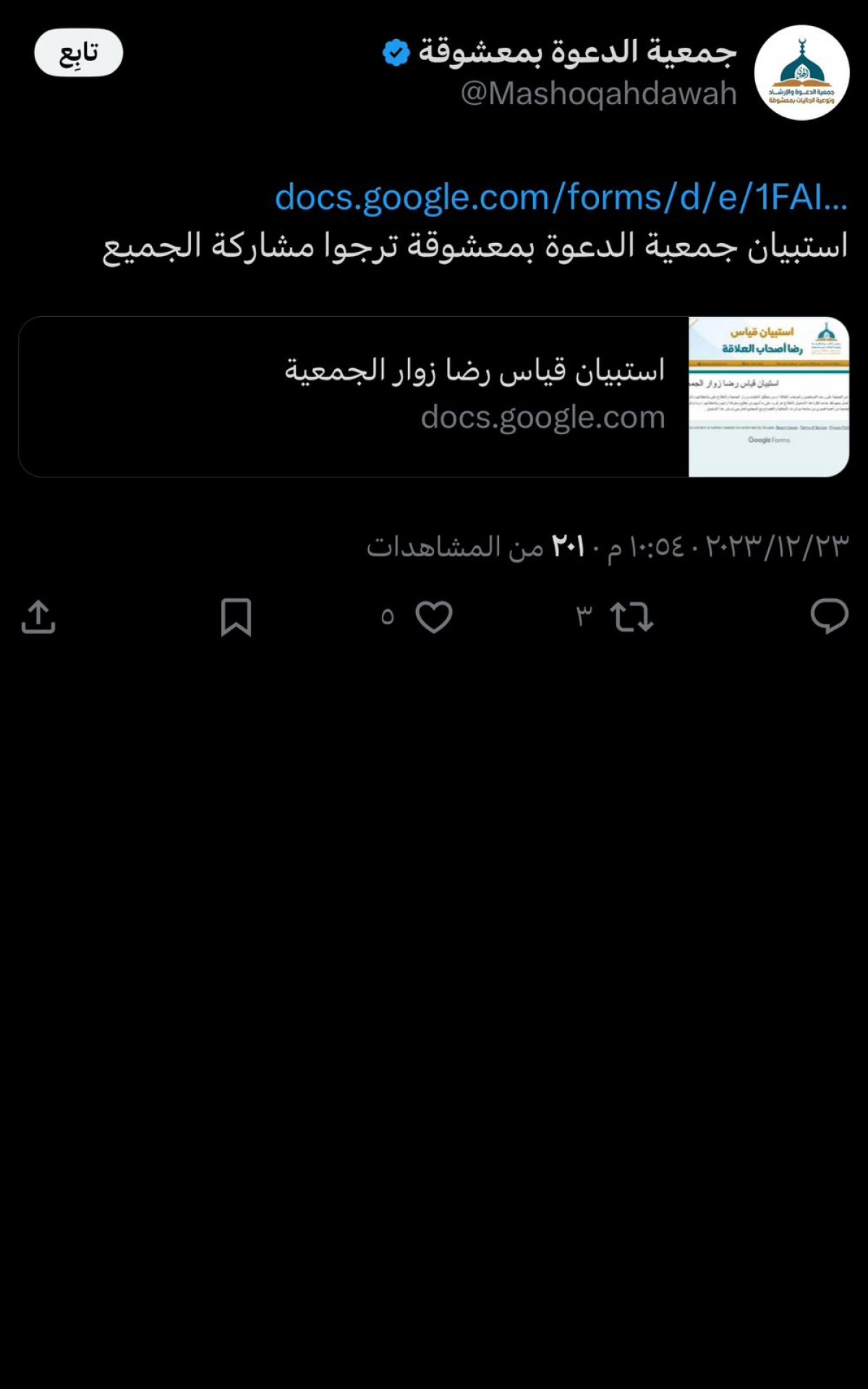Open the استبيان قياس رضا زوار الجمعية link card

(434, 396)
